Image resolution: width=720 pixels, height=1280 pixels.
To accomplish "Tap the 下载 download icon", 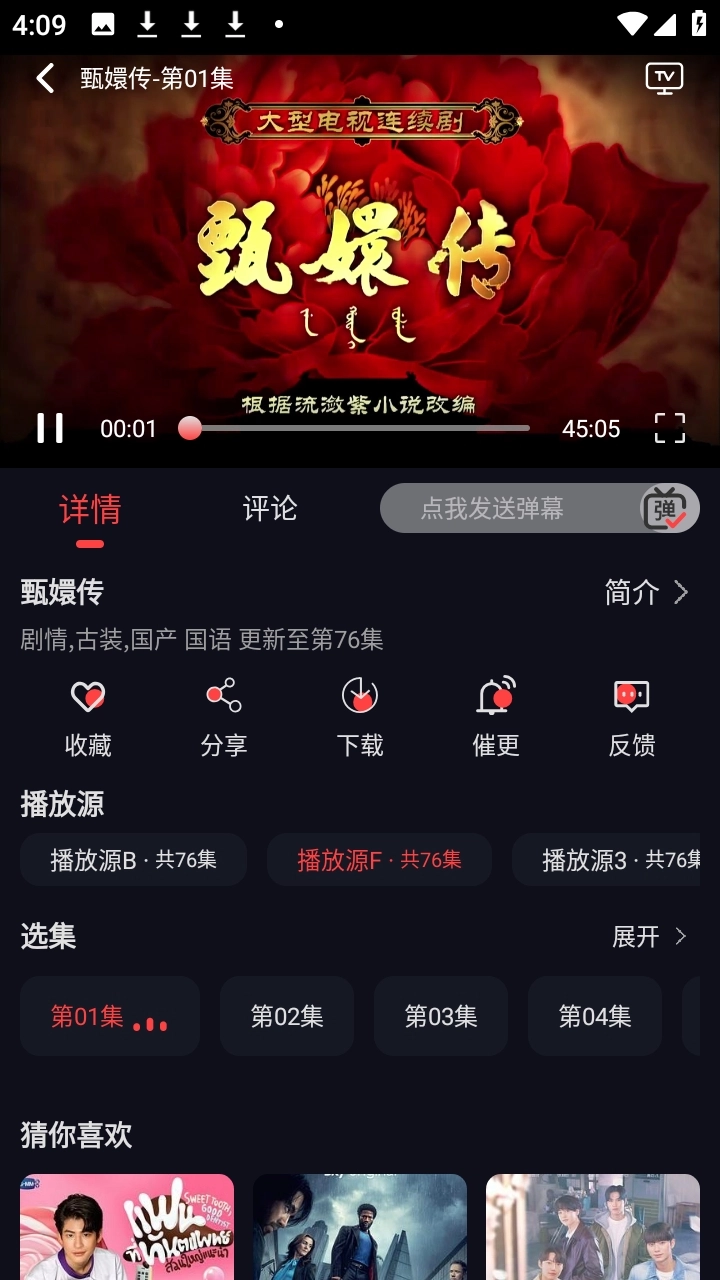I will (x=360, y=696).
